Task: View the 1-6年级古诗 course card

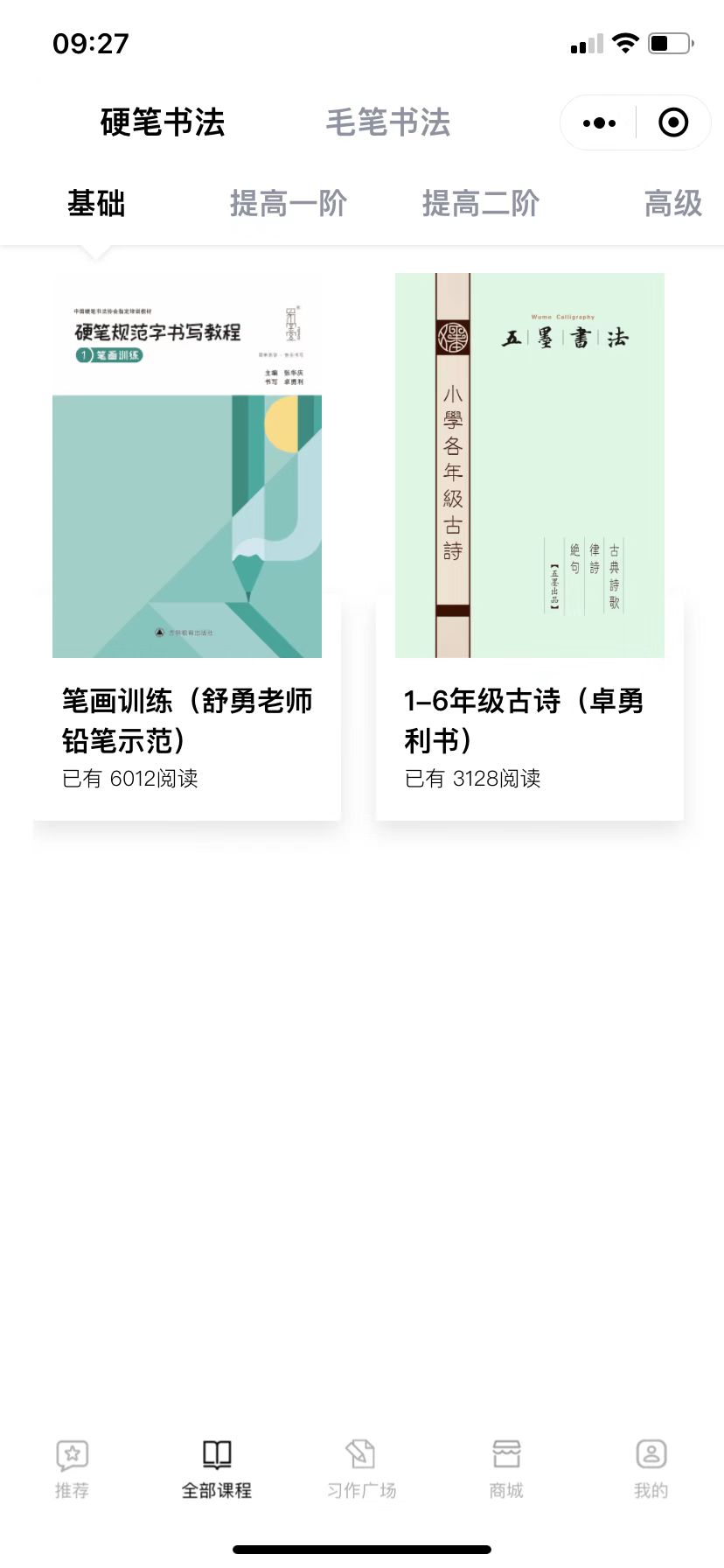Action: pyautogui.click(x=529, y=542)
